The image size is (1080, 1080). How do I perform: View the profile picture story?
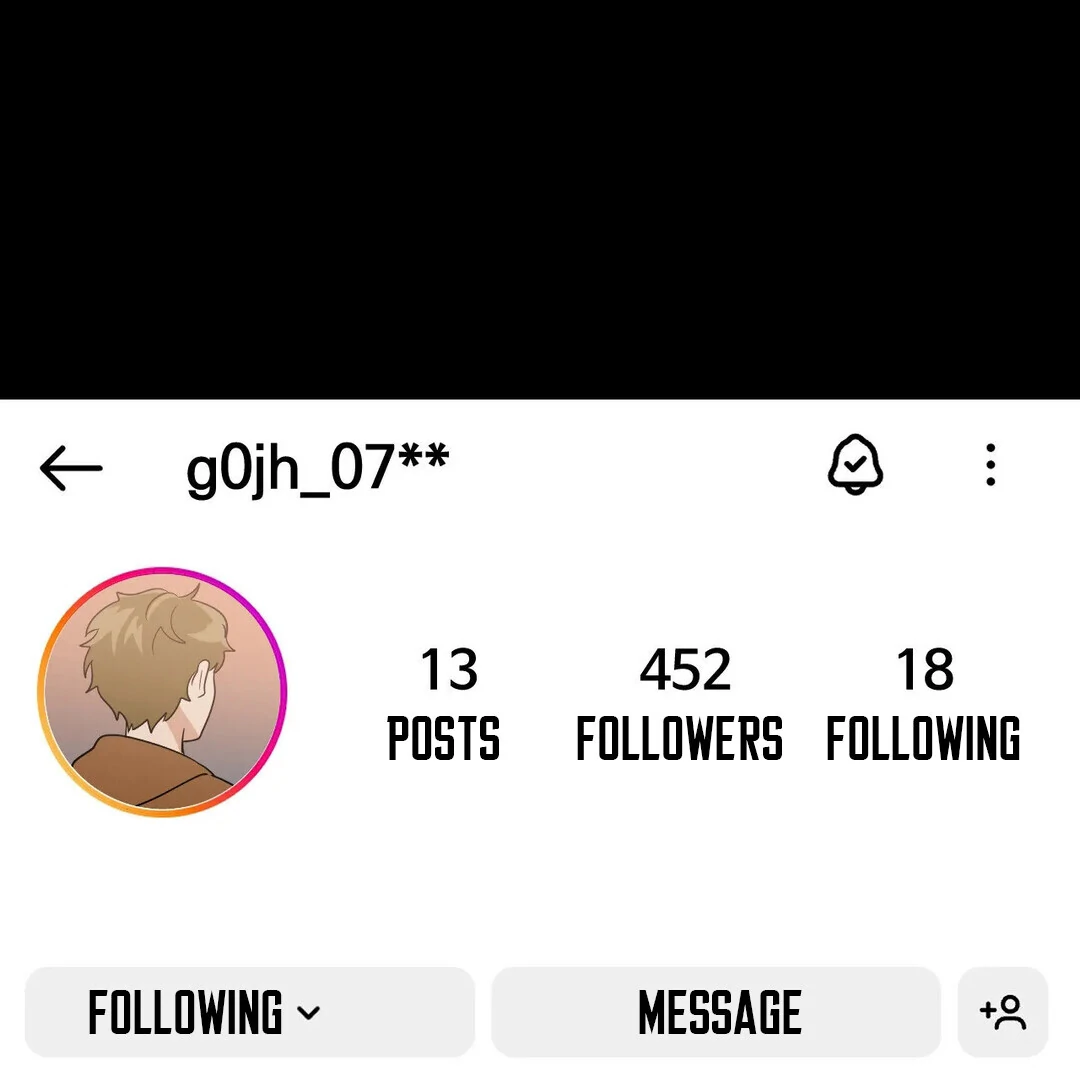[162, 692]
